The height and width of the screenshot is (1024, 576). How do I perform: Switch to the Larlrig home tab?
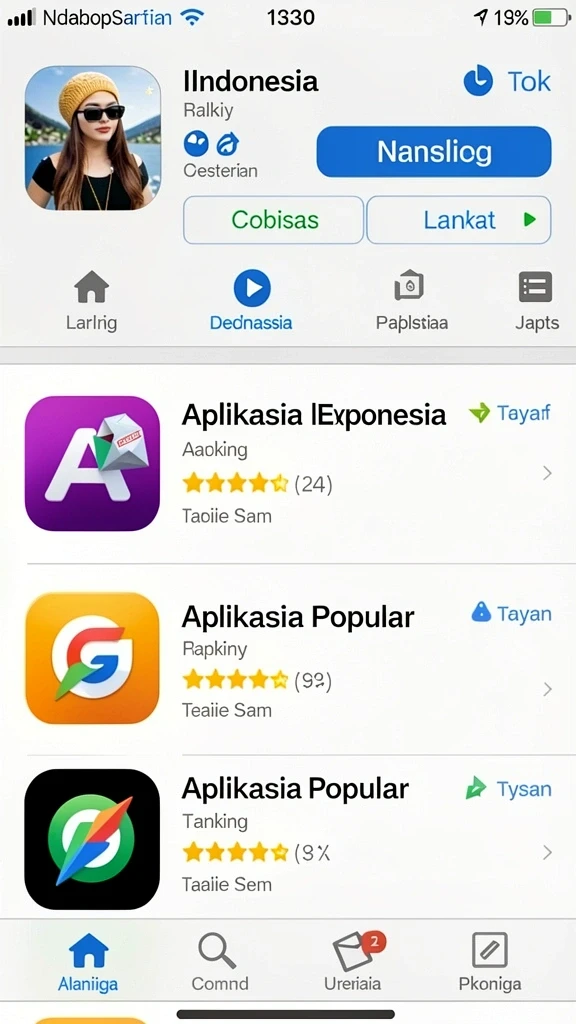tap(91, 301)
